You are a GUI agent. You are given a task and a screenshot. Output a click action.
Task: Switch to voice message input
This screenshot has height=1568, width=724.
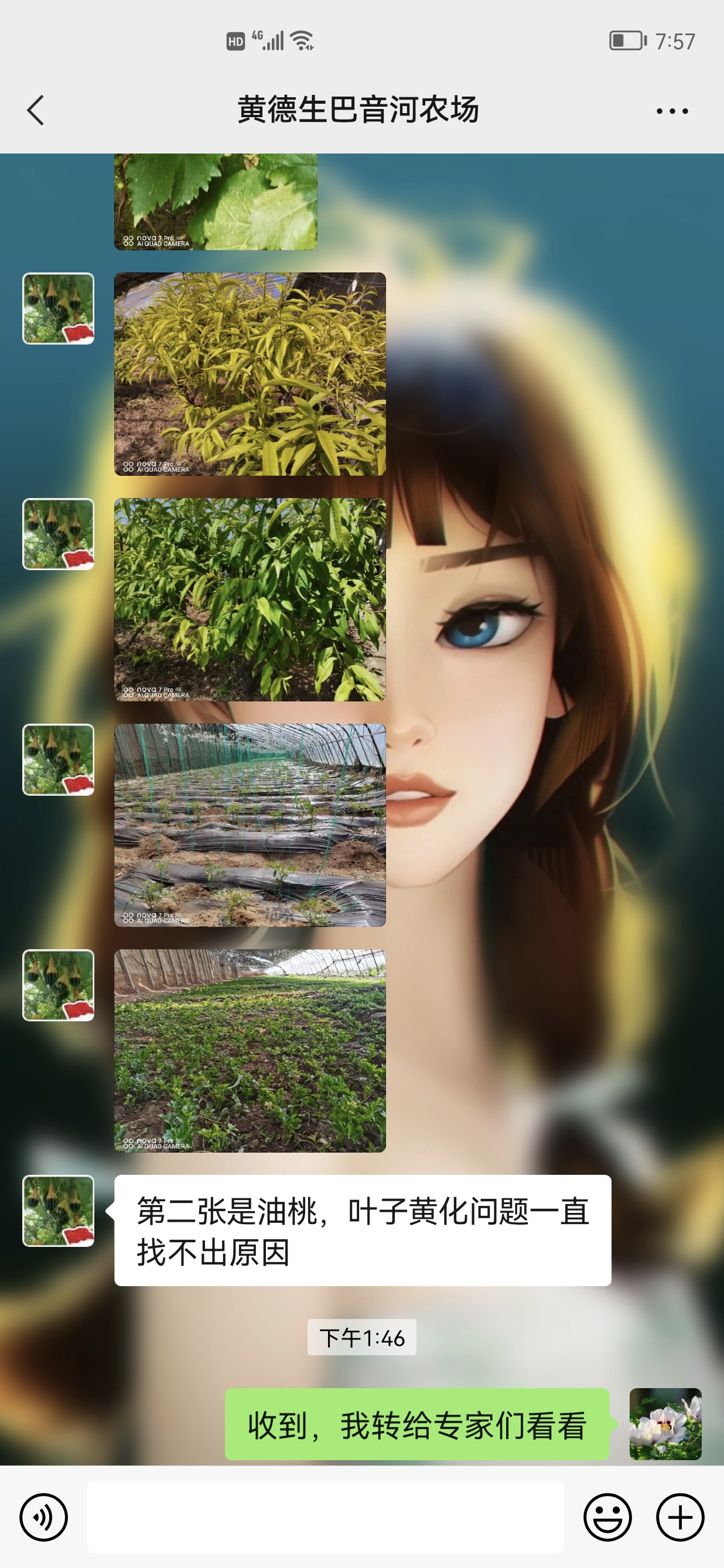pos(44,1517)
